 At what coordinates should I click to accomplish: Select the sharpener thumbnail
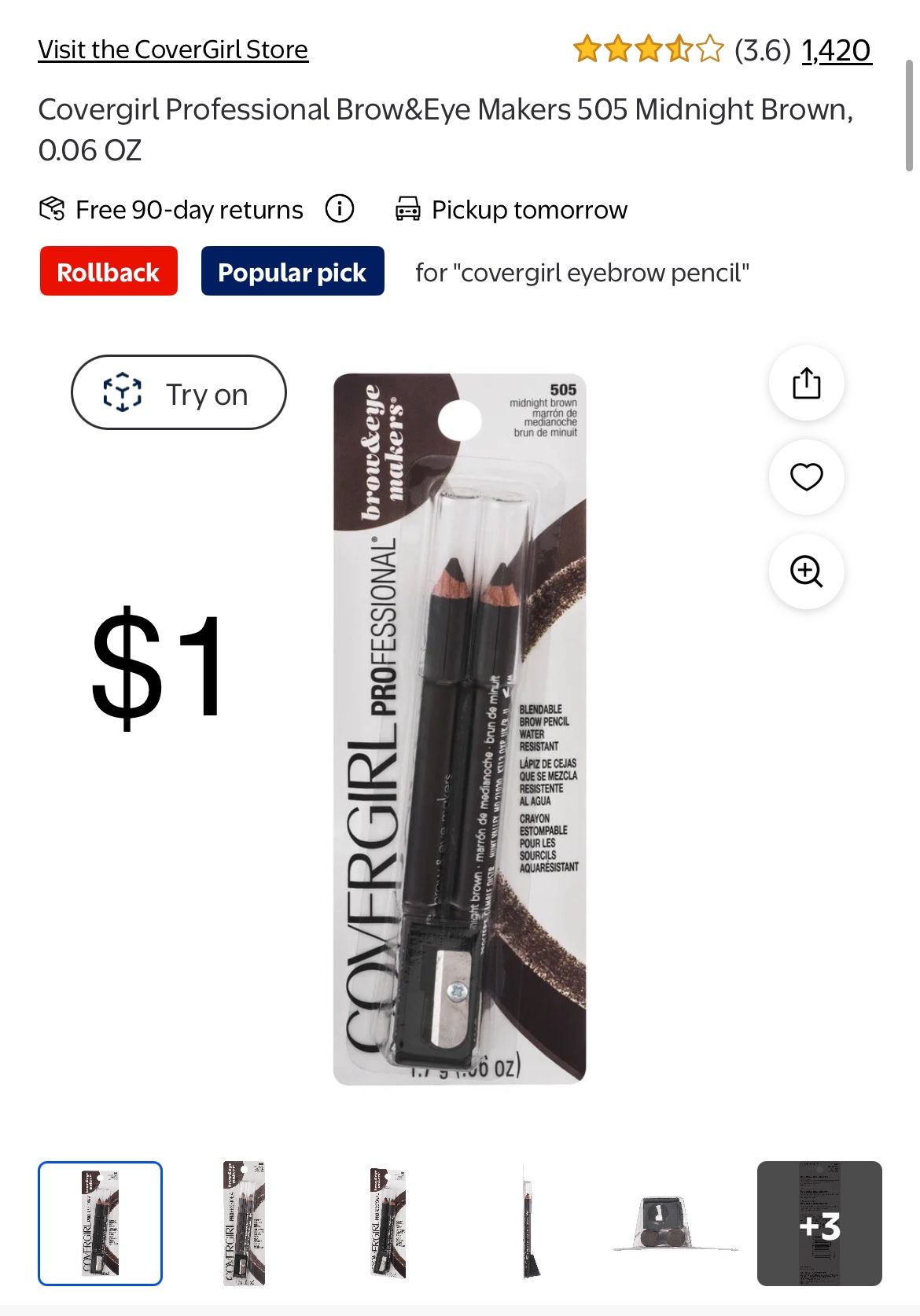675,1223
